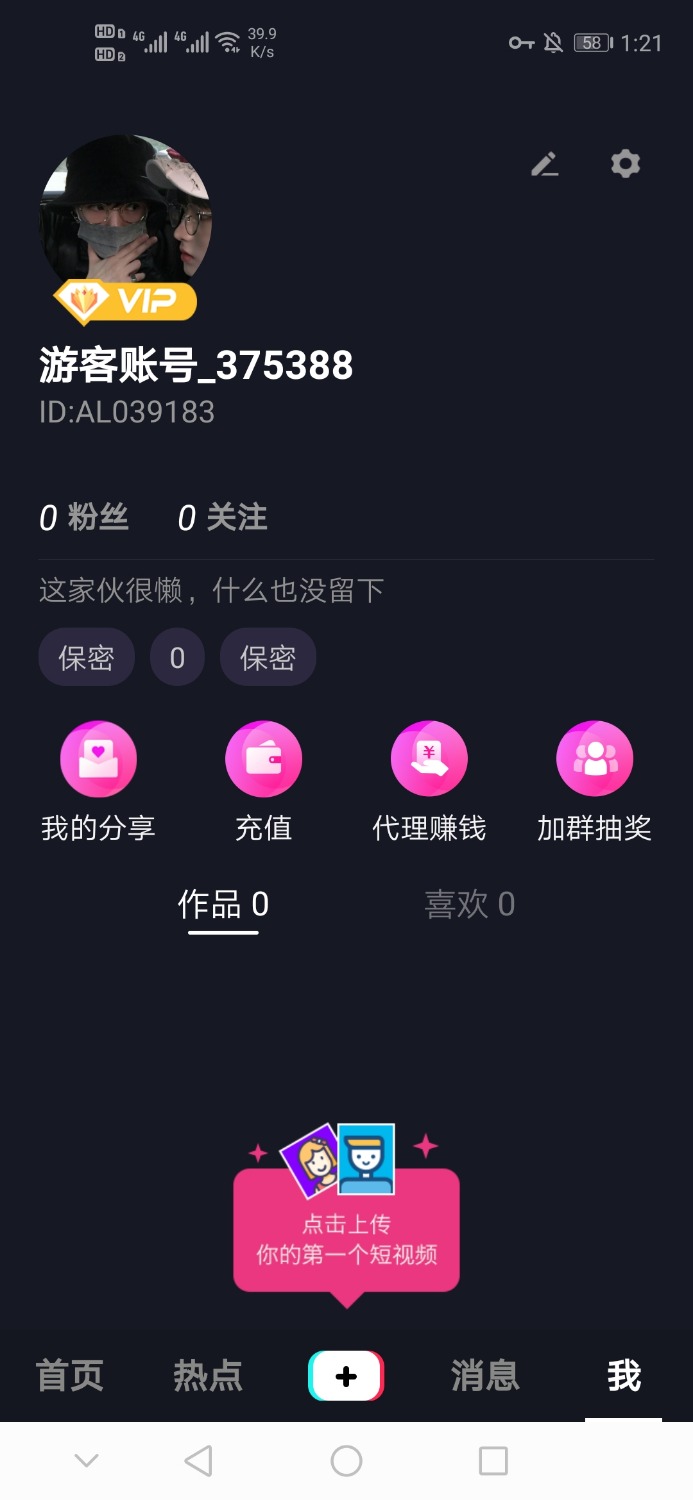
Task: Switch to the 喜欢 tab
Action: click(x=469, y=905)
